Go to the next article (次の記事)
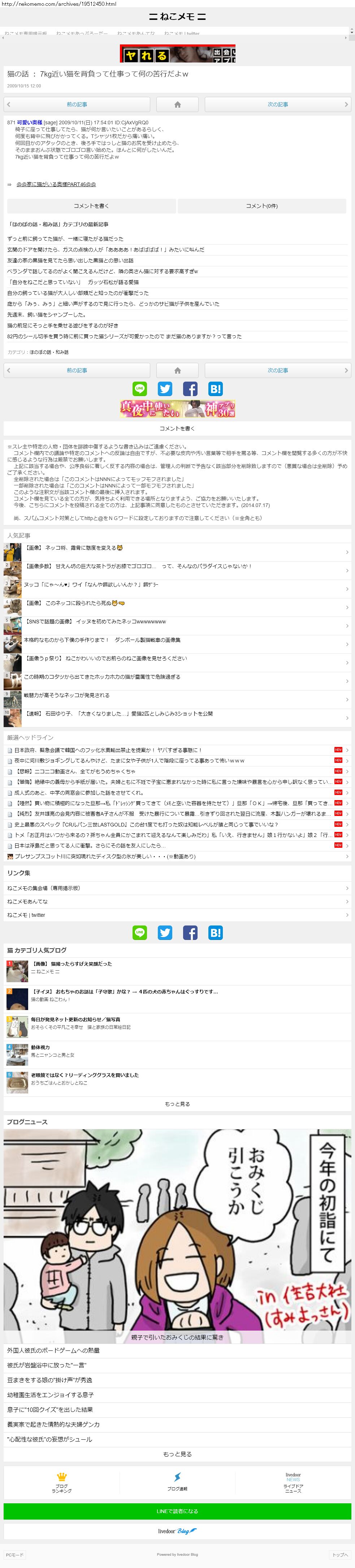Image resolution: width=355 pixels, height=1568 pixels. tap(277, 105)
